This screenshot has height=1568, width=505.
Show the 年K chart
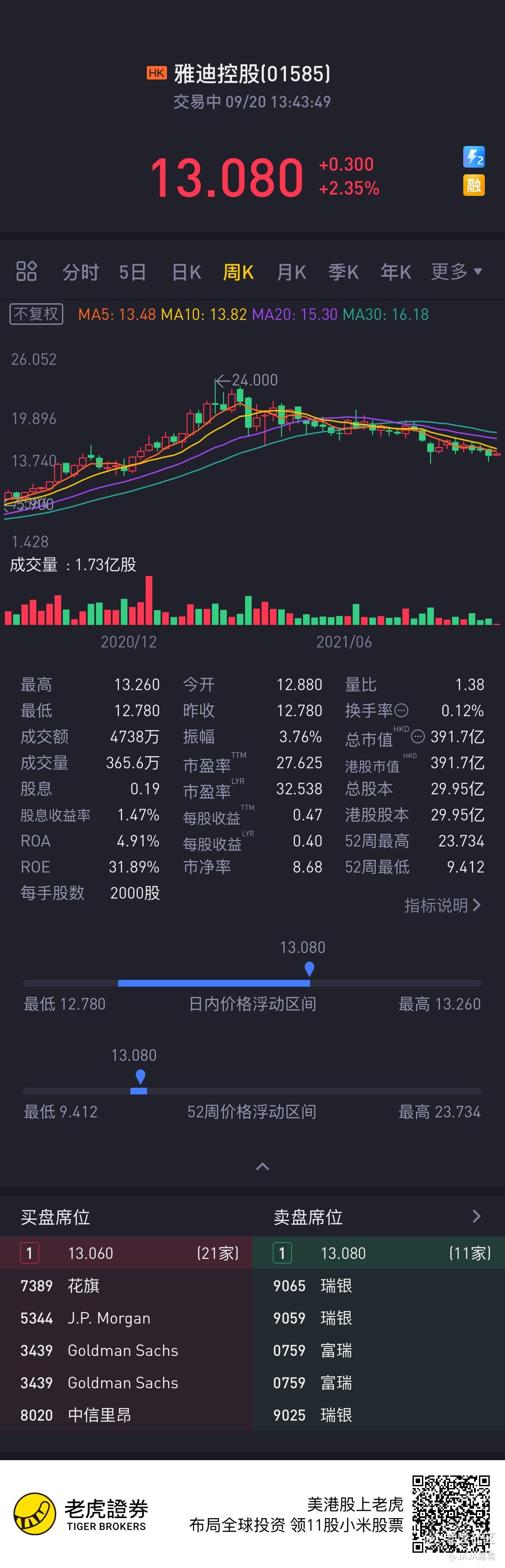tap(396, 272)
